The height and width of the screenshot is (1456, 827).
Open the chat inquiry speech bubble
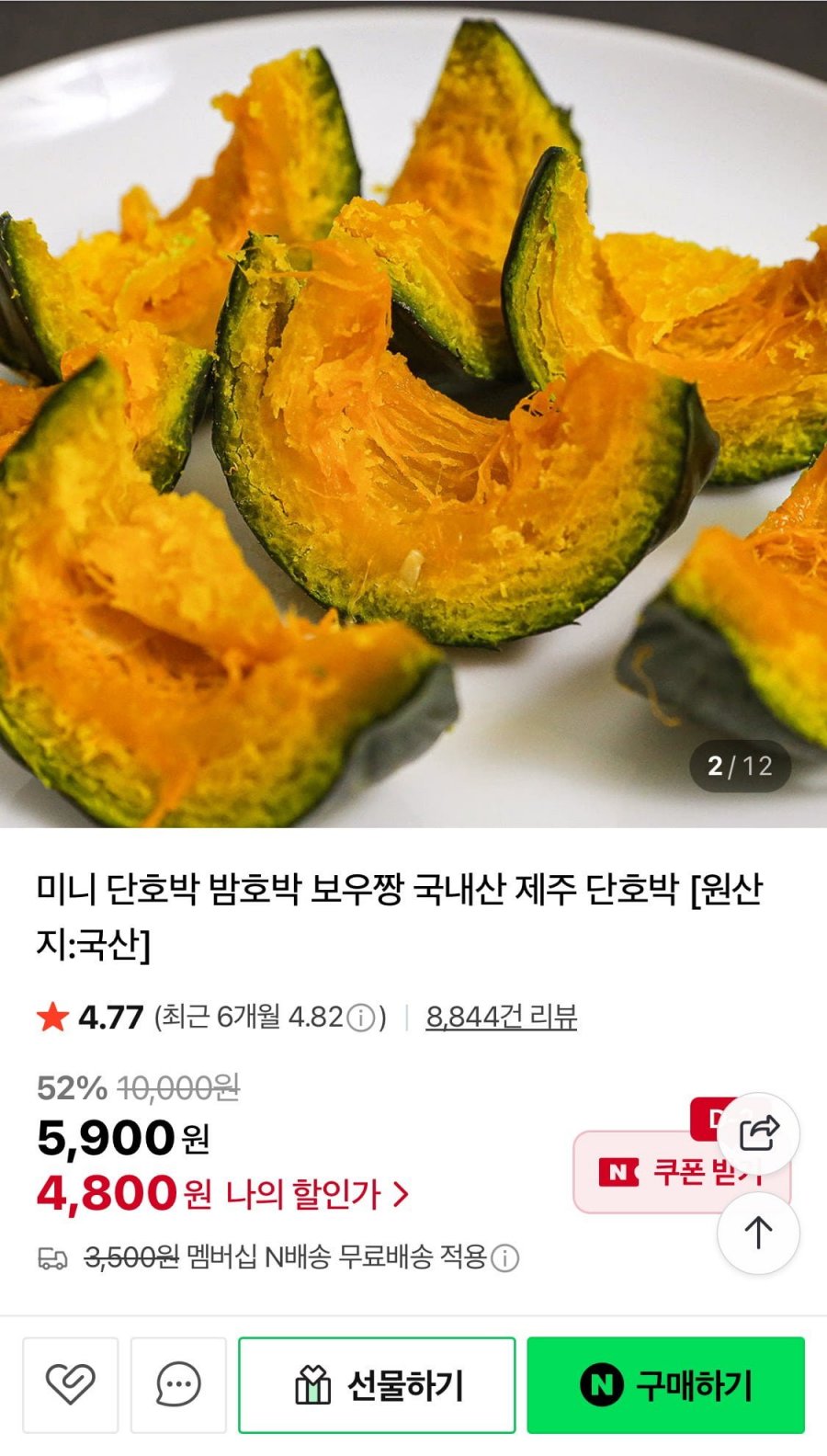[x=178, y=1384]
